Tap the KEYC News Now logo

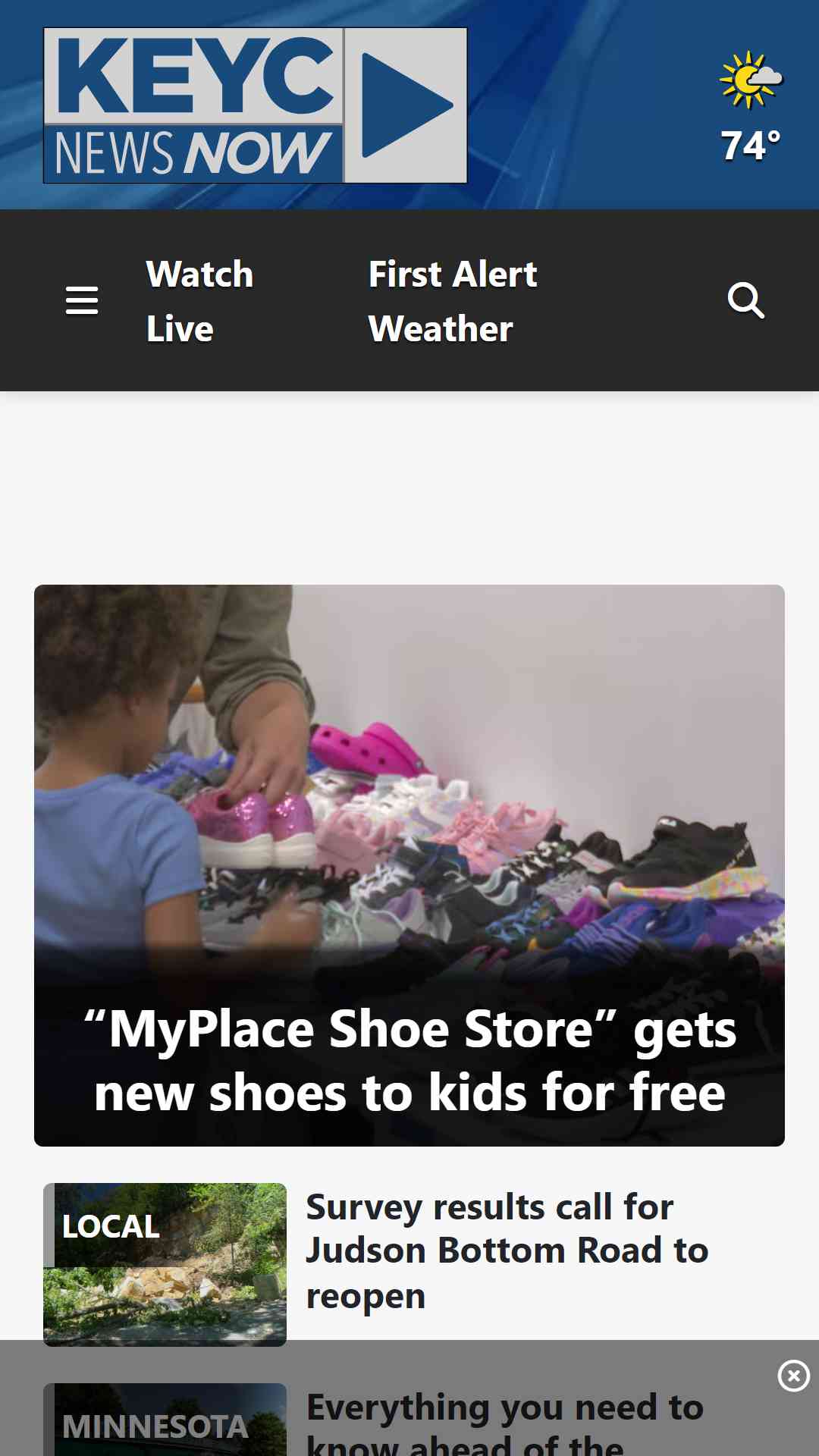(255, 105)
